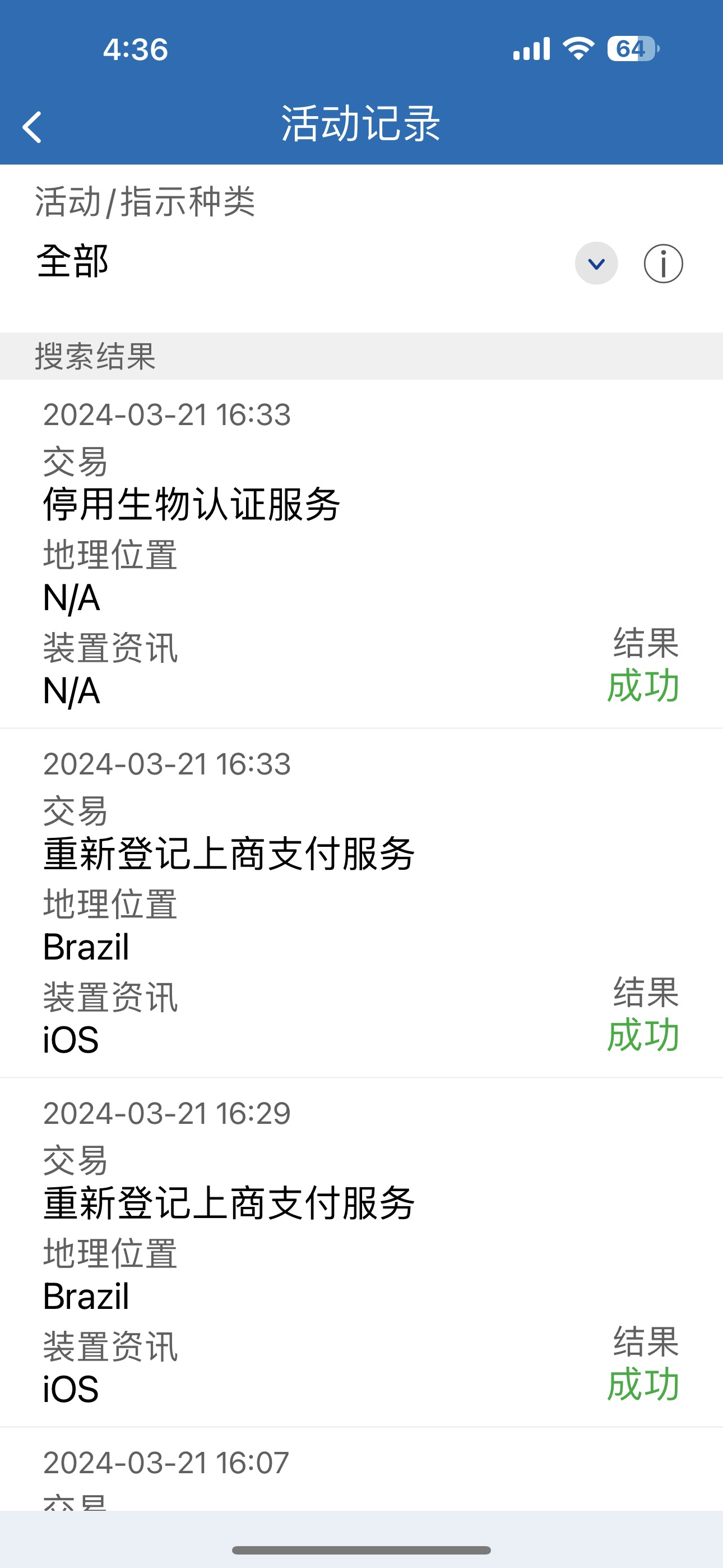Expand the 活动/指示种类 dropdown
Screen dimensions: 723x1568
596,264
